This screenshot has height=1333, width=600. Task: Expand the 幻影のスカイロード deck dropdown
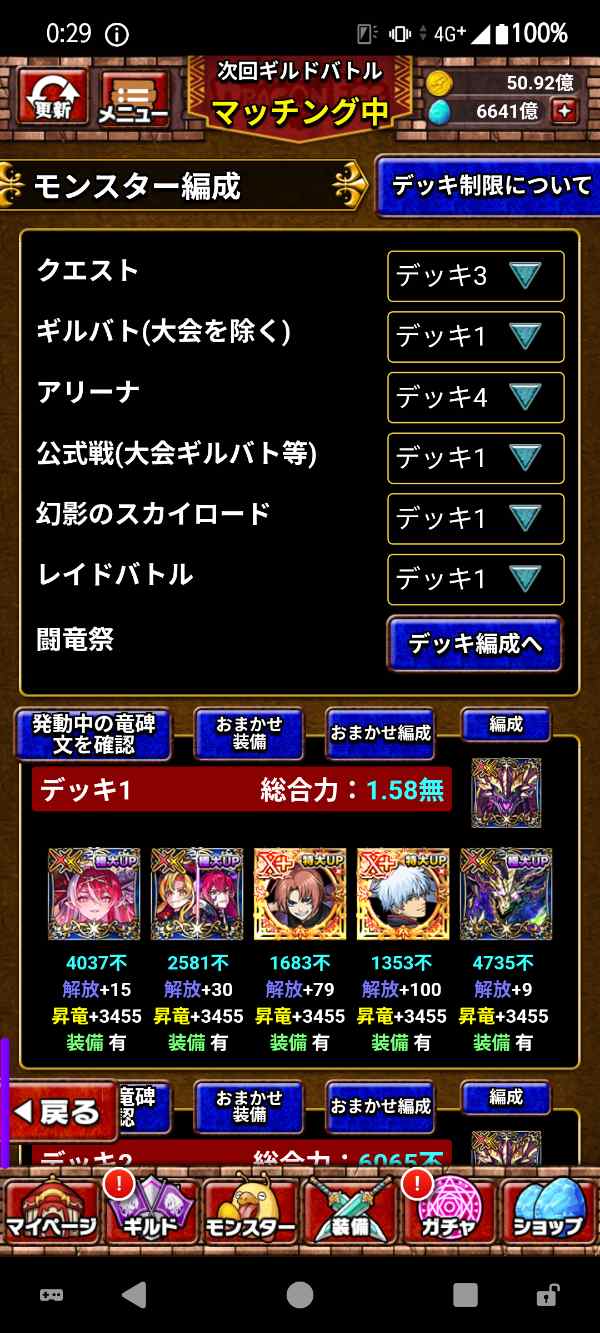point(475,518)
